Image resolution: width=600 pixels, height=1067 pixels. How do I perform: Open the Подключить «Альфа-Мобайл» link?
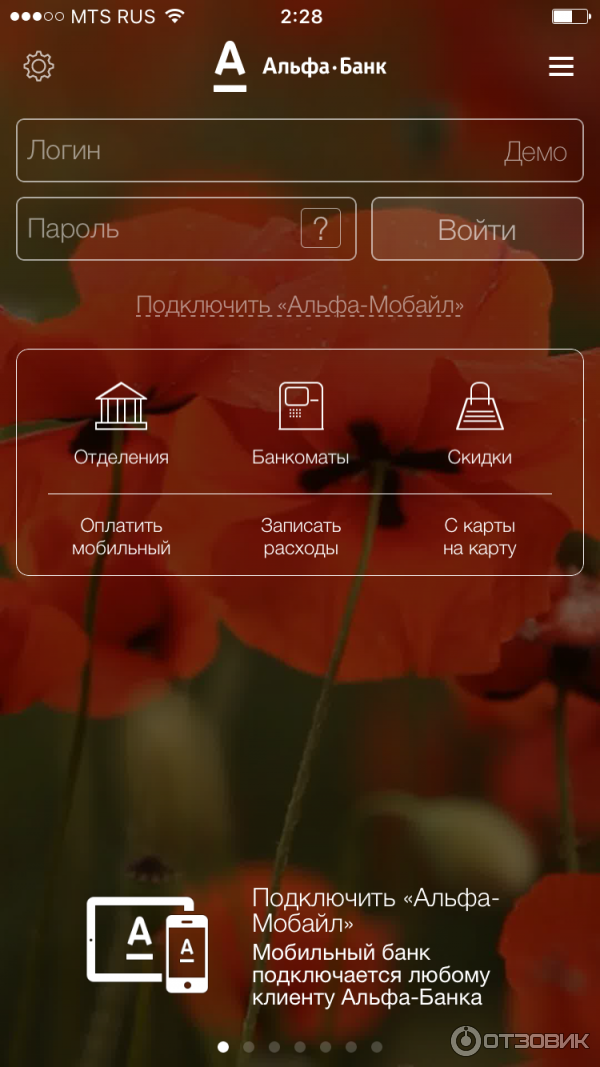pyautogui.click(x=300, y=305)
